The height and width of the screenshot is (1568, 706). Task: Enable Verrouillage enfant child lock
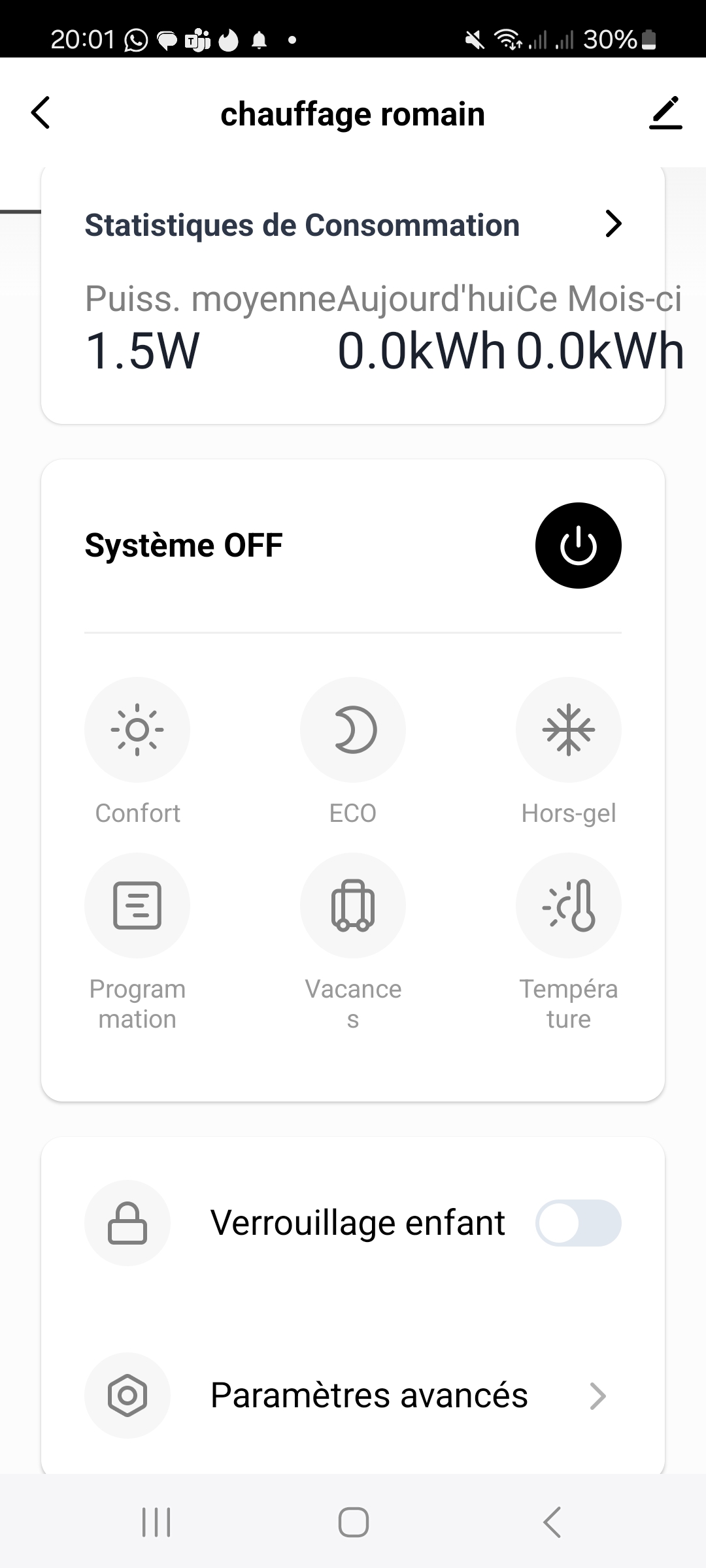pos(578,1223)
